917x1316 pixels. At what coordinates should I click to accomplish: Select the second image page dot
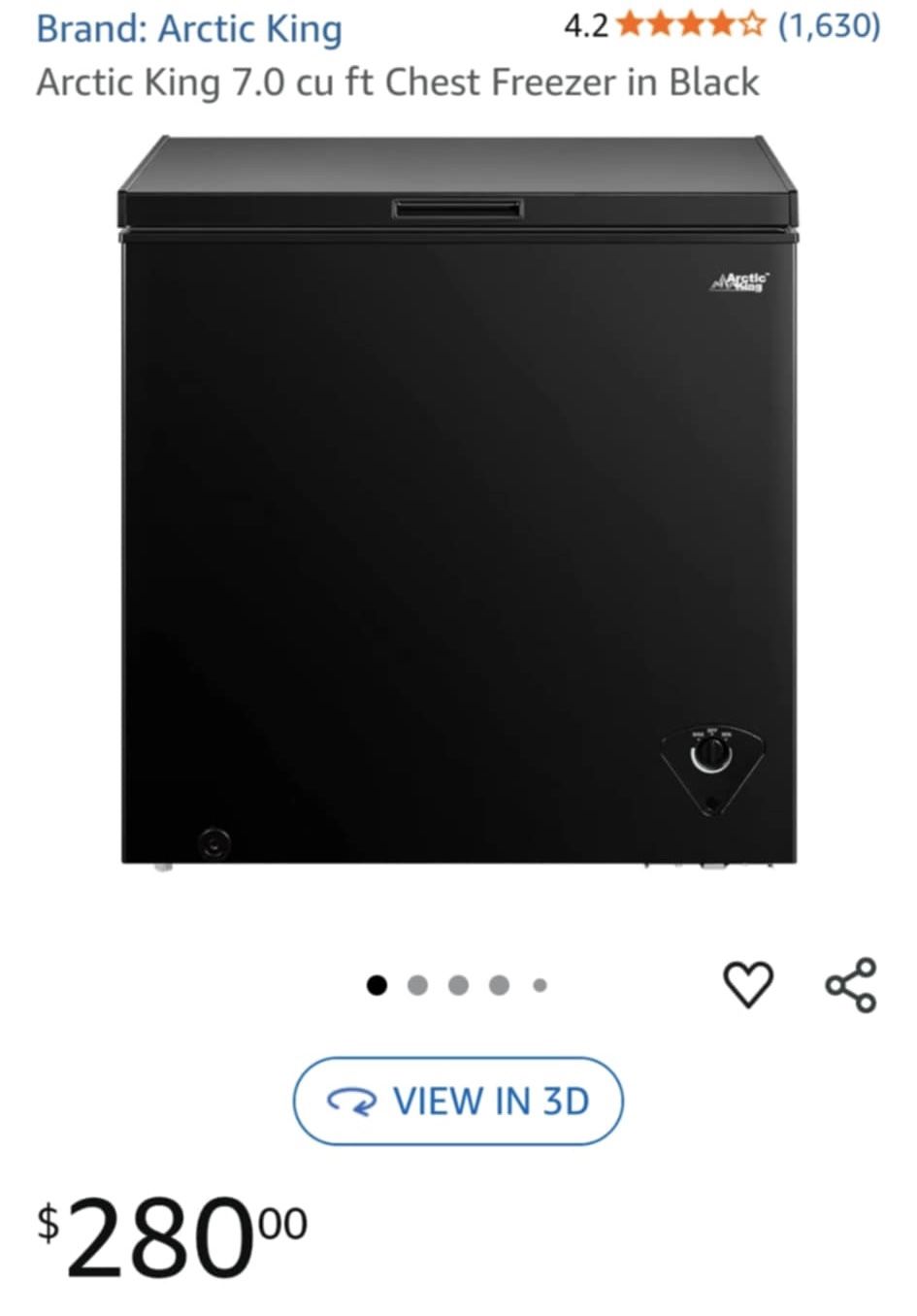point(417,986)
